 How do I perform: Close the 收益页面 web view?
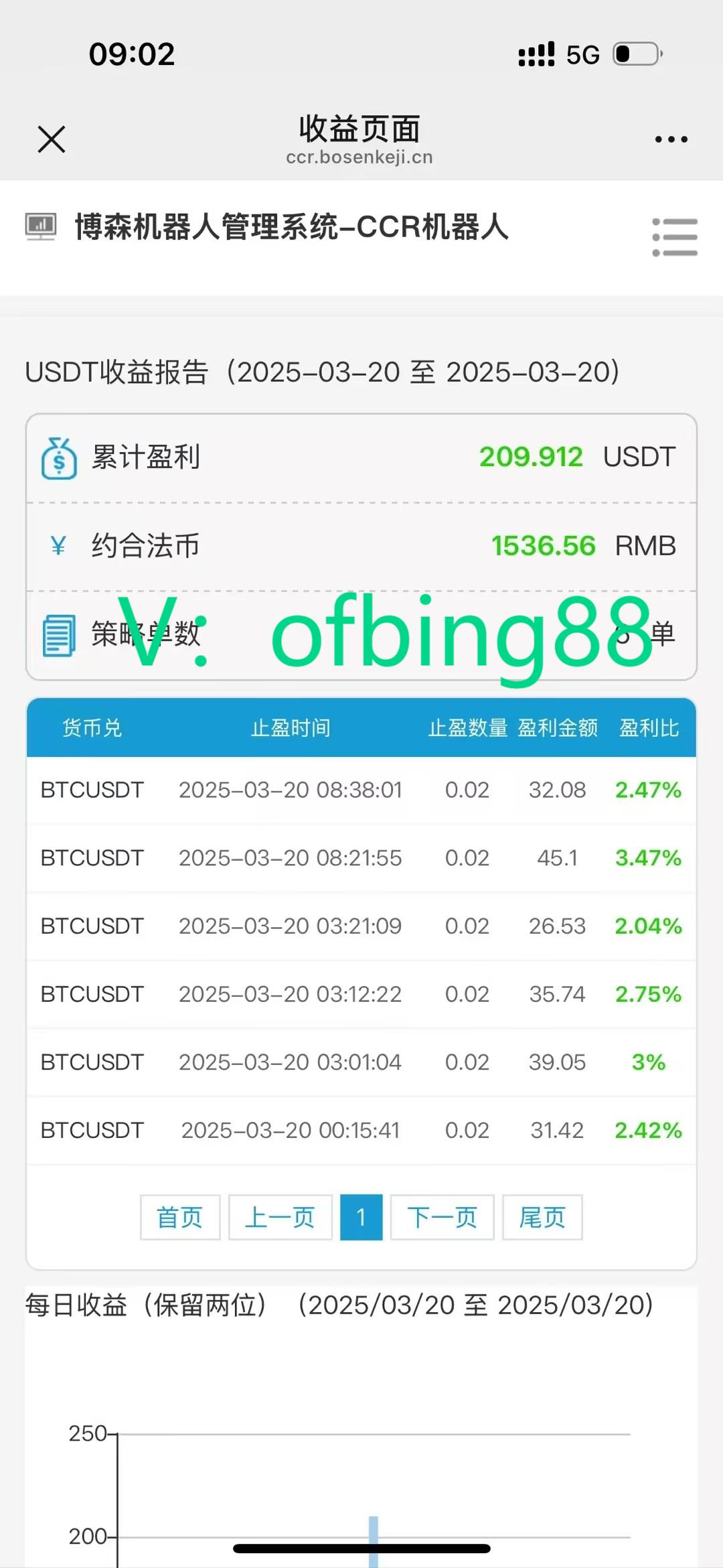51,139
